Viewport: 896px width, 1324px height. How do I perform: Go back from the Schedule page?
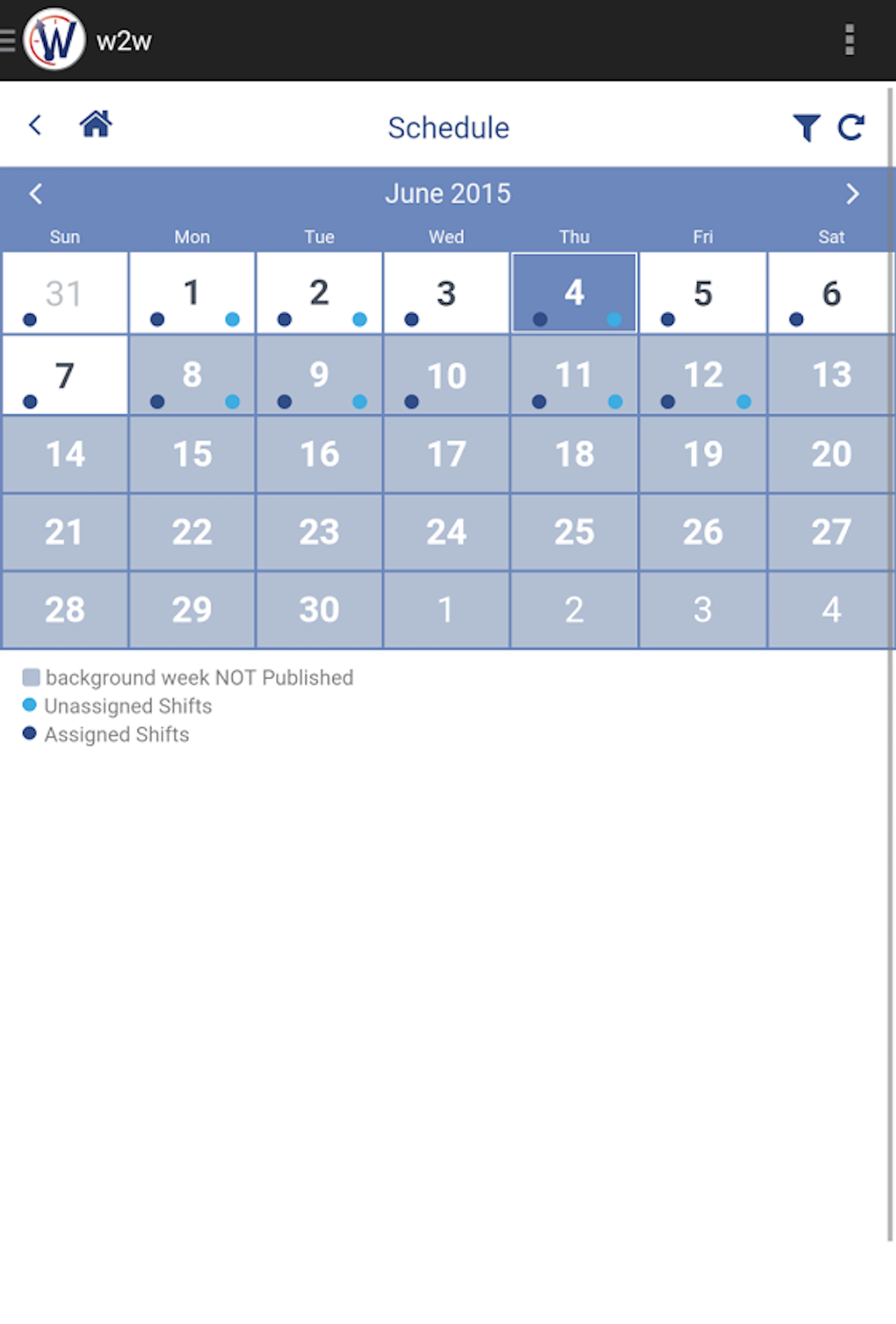tap(35, 125)
